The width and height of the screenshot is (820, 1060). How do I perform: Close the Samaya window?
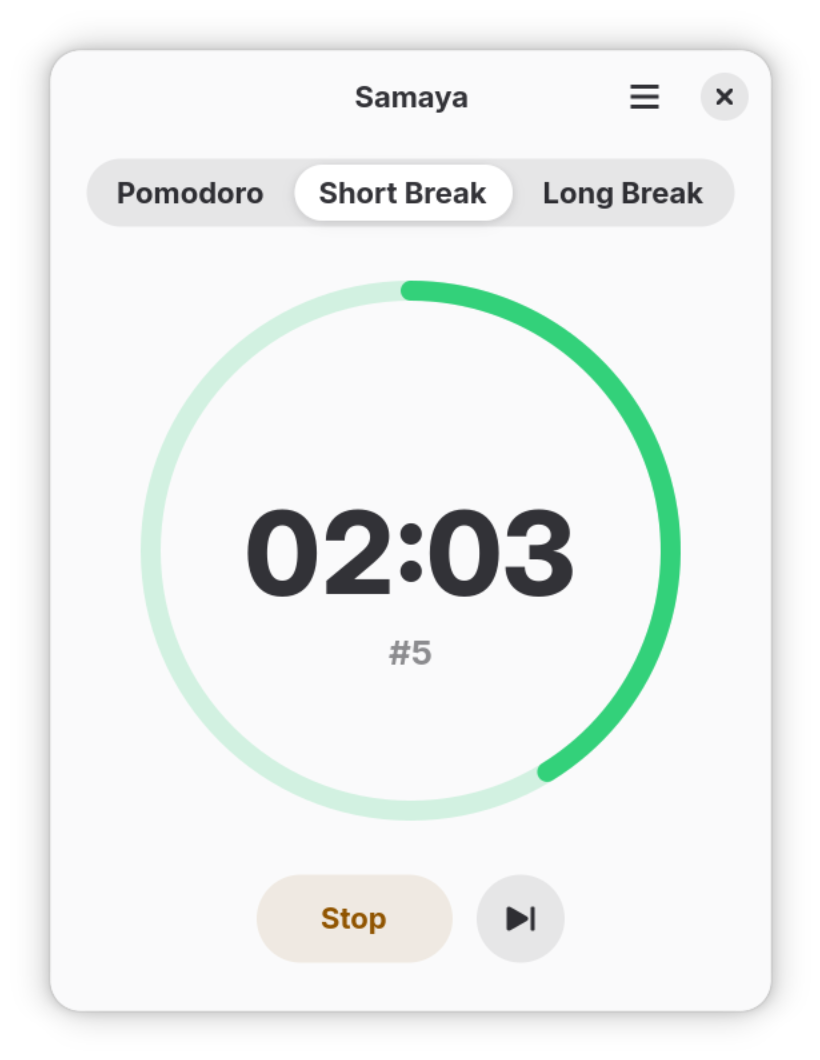coord(724,97)
